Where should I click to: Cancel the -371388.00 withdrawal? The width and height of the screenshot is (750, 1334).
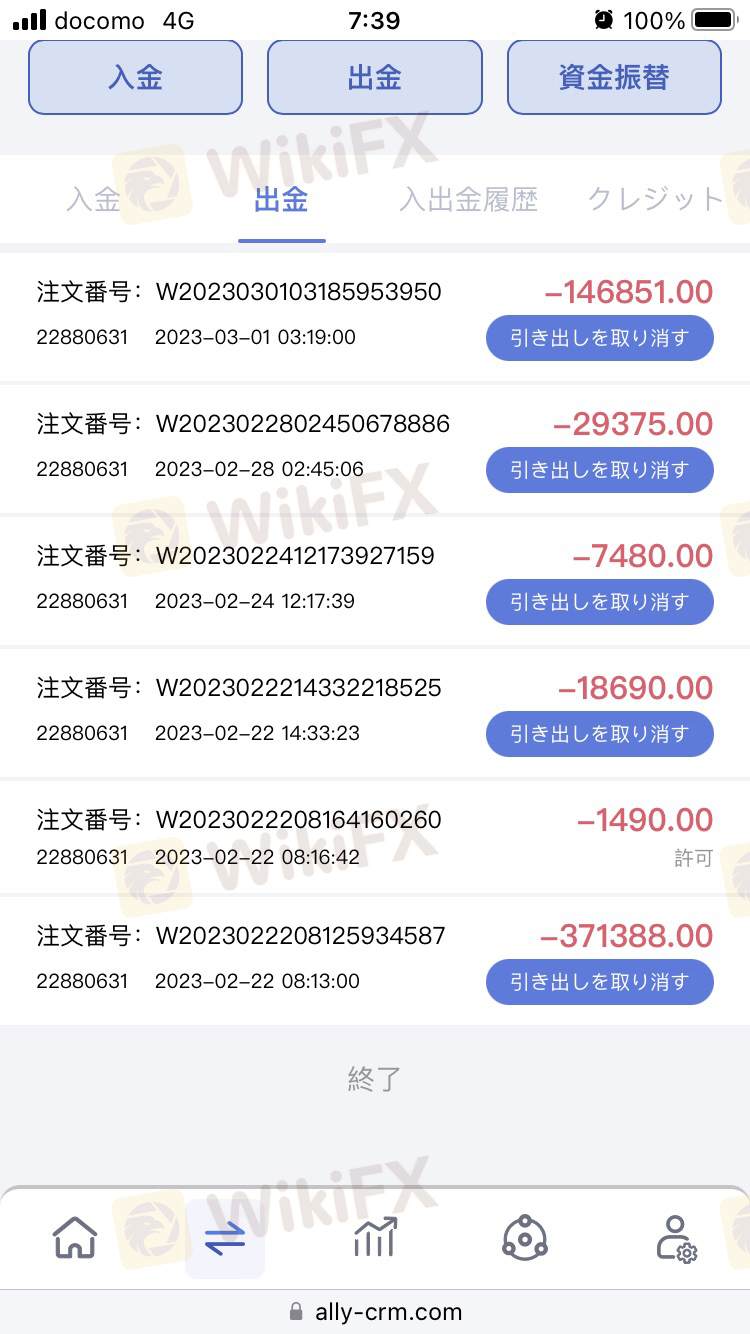[600, 982]
